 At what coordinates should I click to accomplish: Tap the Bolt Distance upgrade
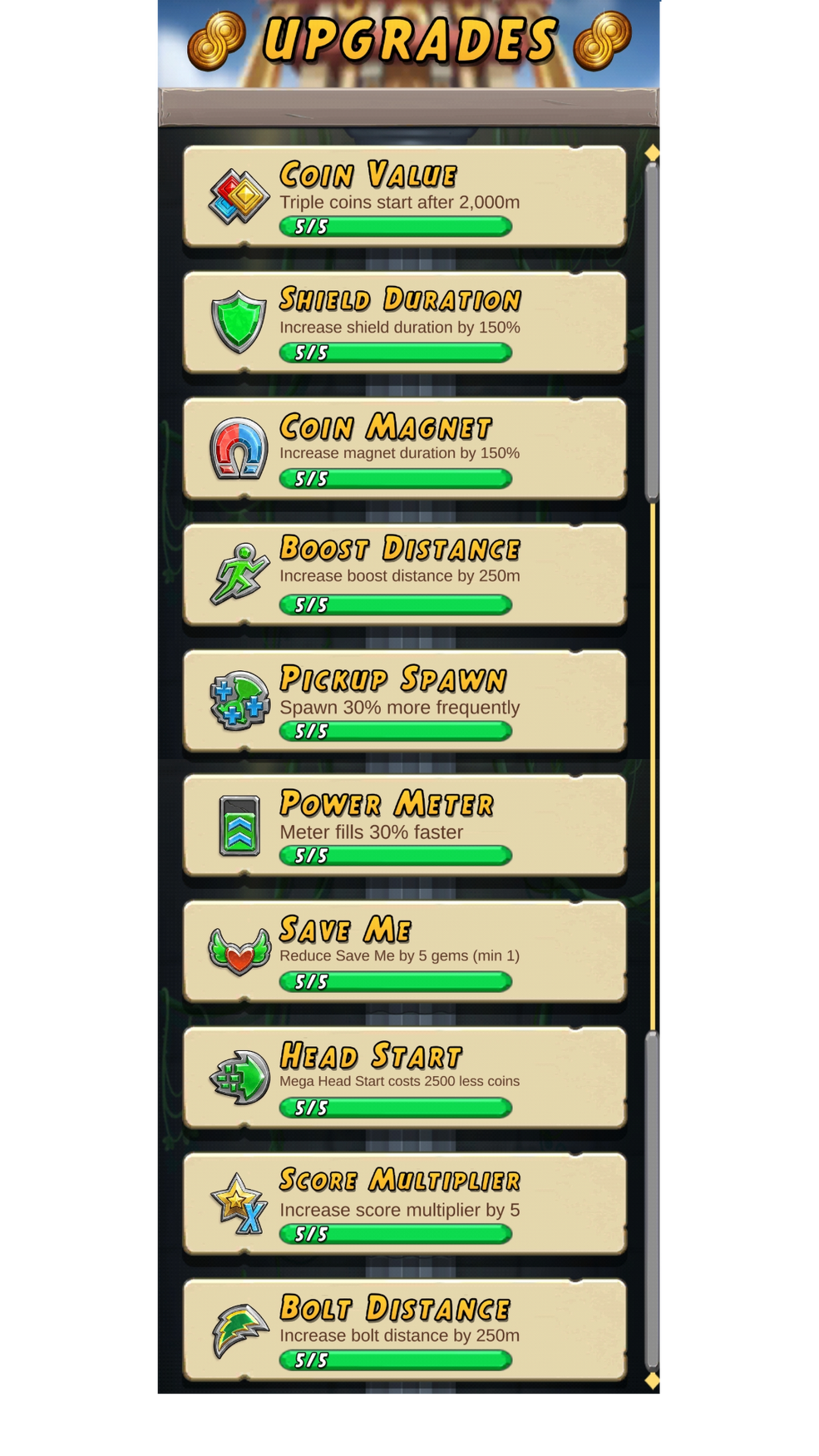point(404,1330)
